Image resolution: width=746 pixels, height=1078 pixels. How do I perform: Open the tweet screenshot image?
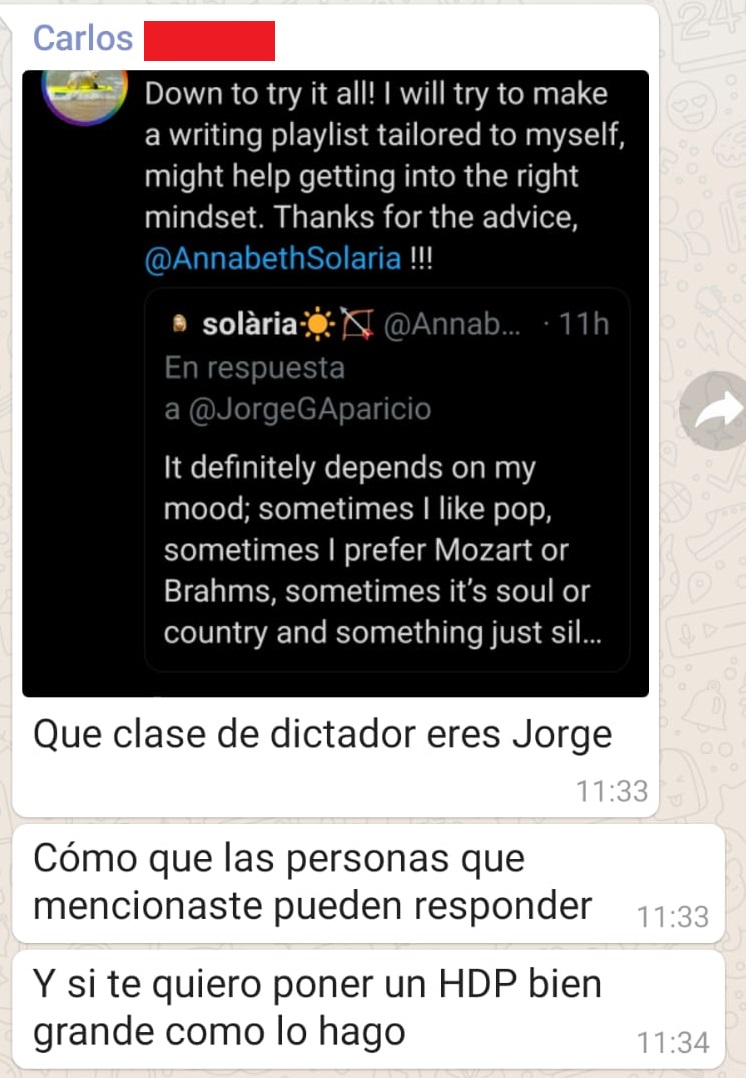pyautogui.click(x=335, y=380)
